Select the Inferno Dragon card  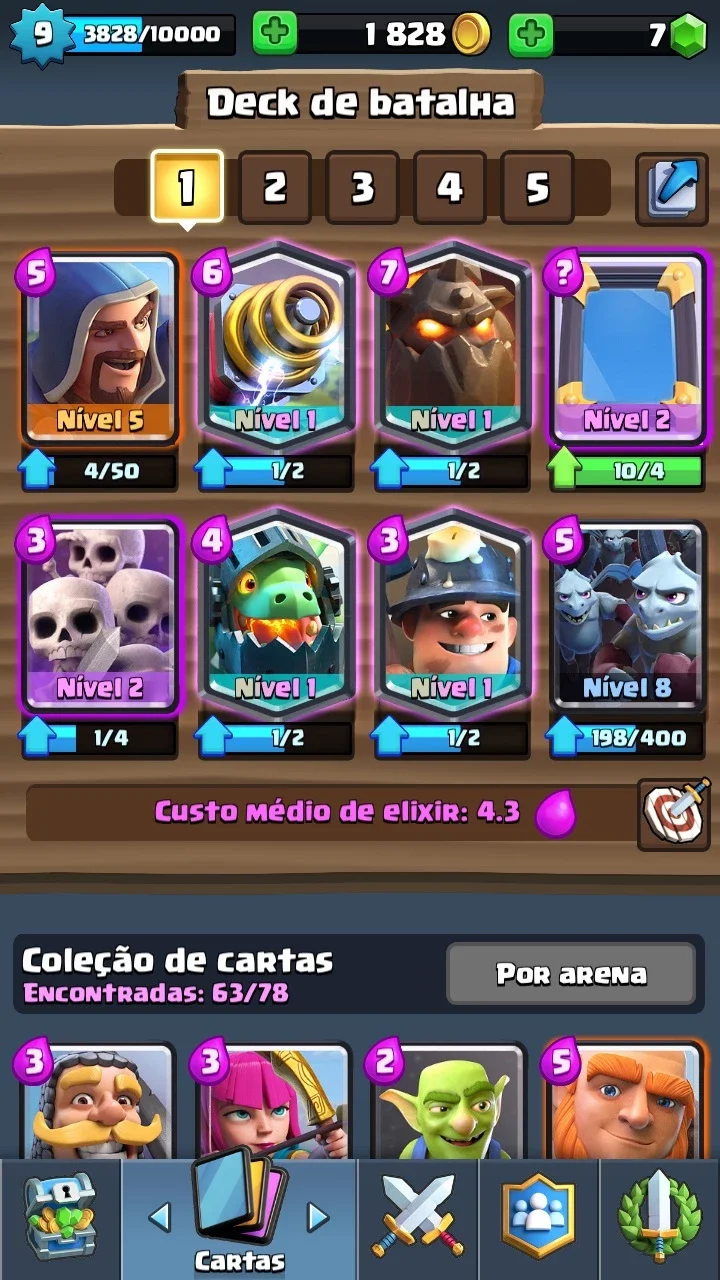tap(276, 612)
